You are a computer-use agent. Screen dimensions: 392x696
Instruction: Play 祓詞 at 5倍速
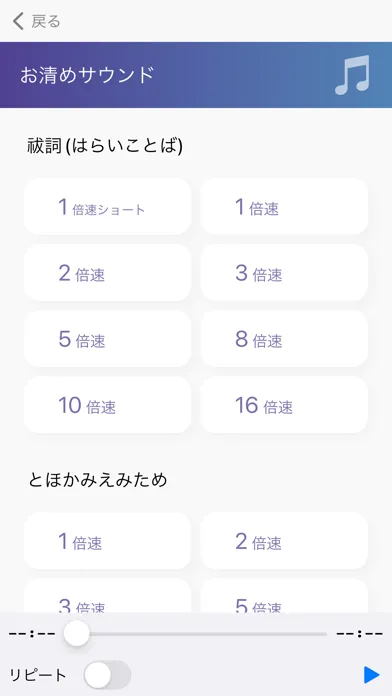[107, 339]
